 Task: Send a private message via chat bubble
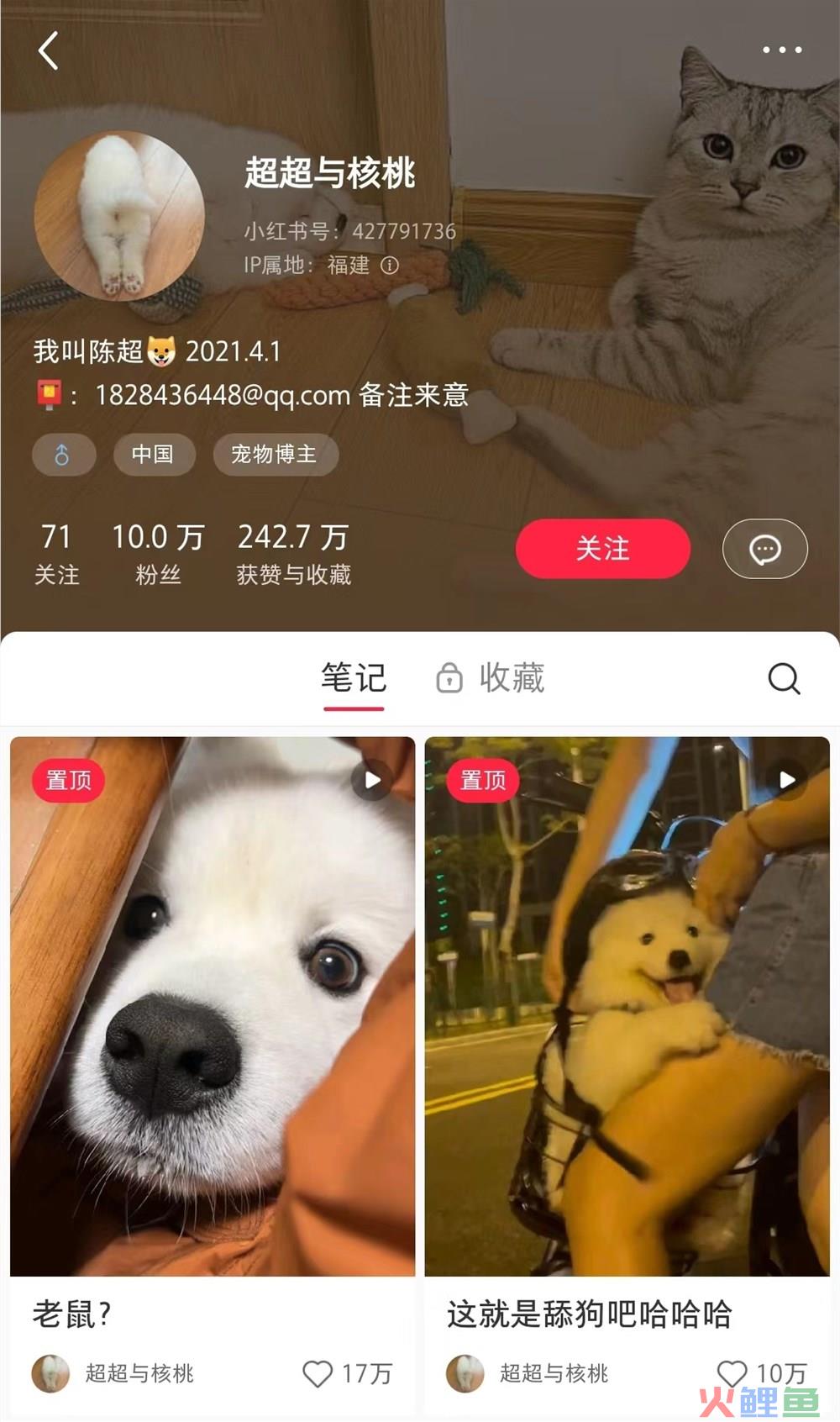coord(764,550)
